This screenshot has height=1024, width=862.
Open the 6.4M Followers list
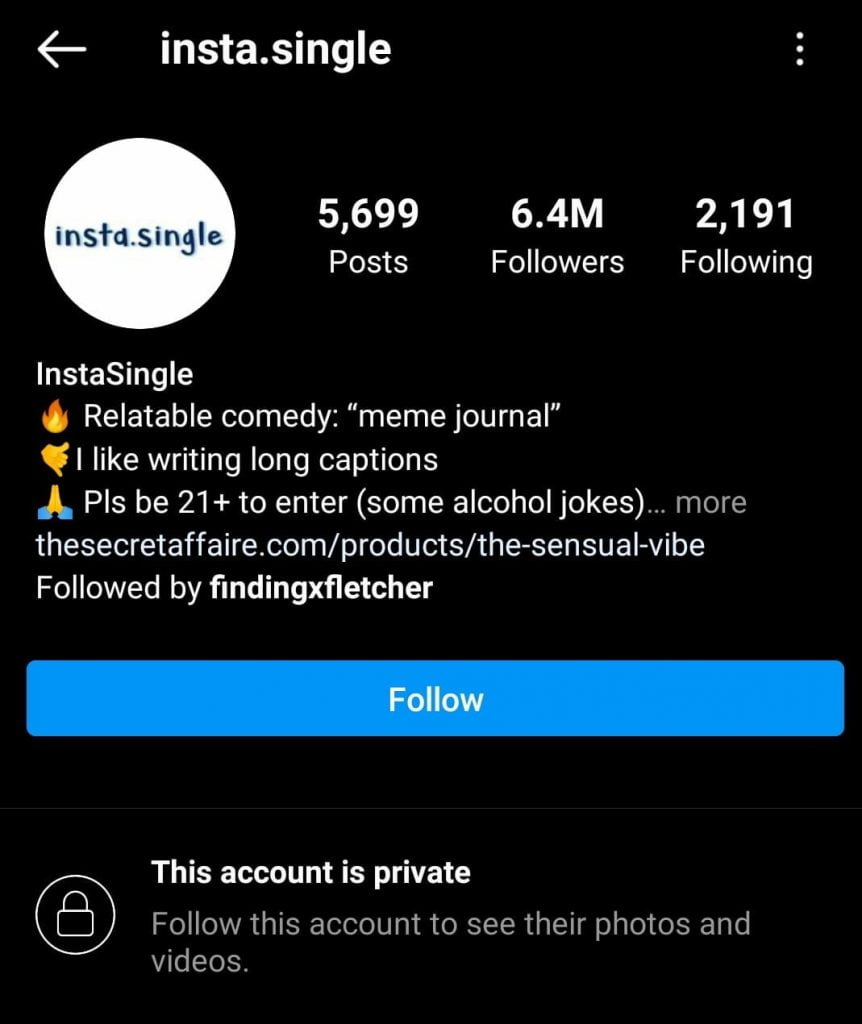(556, 237)
